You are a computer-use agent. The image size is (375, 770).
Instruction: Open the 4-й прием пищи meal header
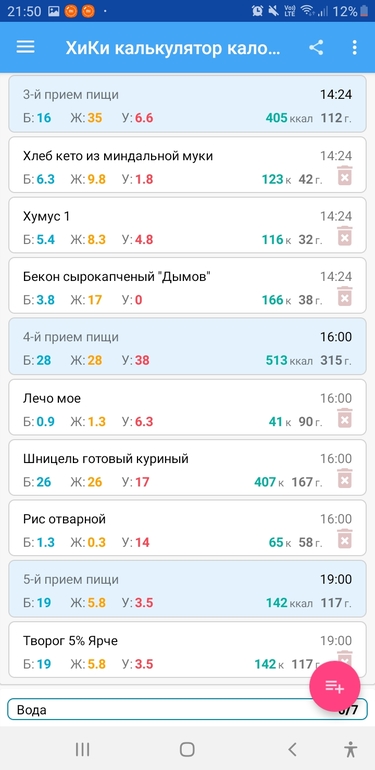point(188,347)
